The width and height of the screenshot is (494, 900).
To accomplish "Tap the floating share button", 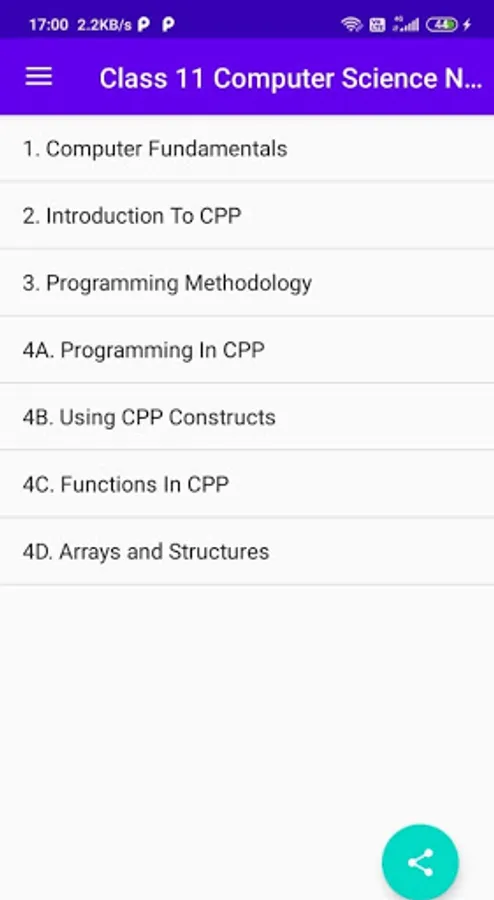I will tap(420, 862).
